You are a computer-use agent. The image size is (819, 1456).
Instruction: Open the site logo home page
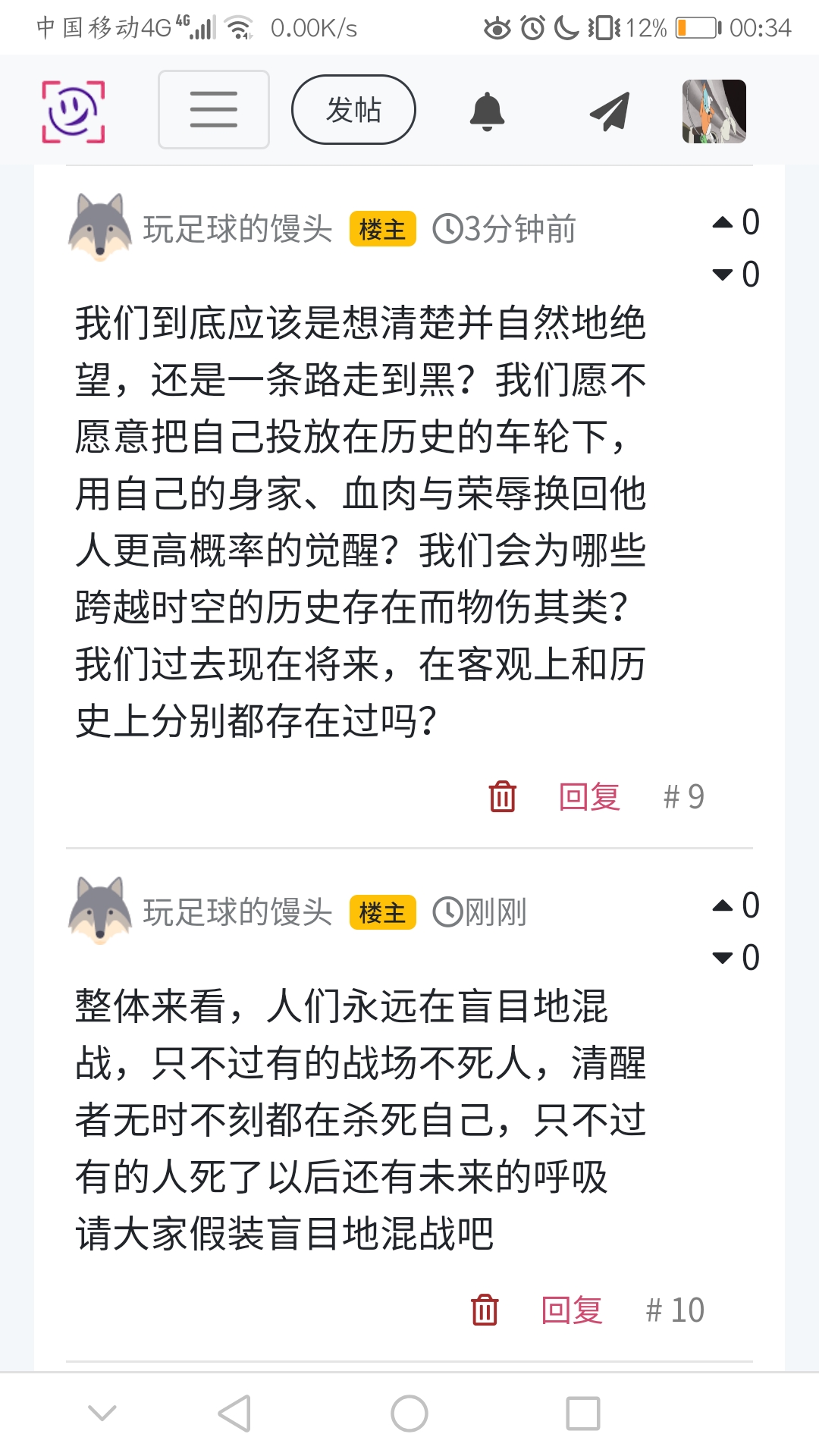73,111
